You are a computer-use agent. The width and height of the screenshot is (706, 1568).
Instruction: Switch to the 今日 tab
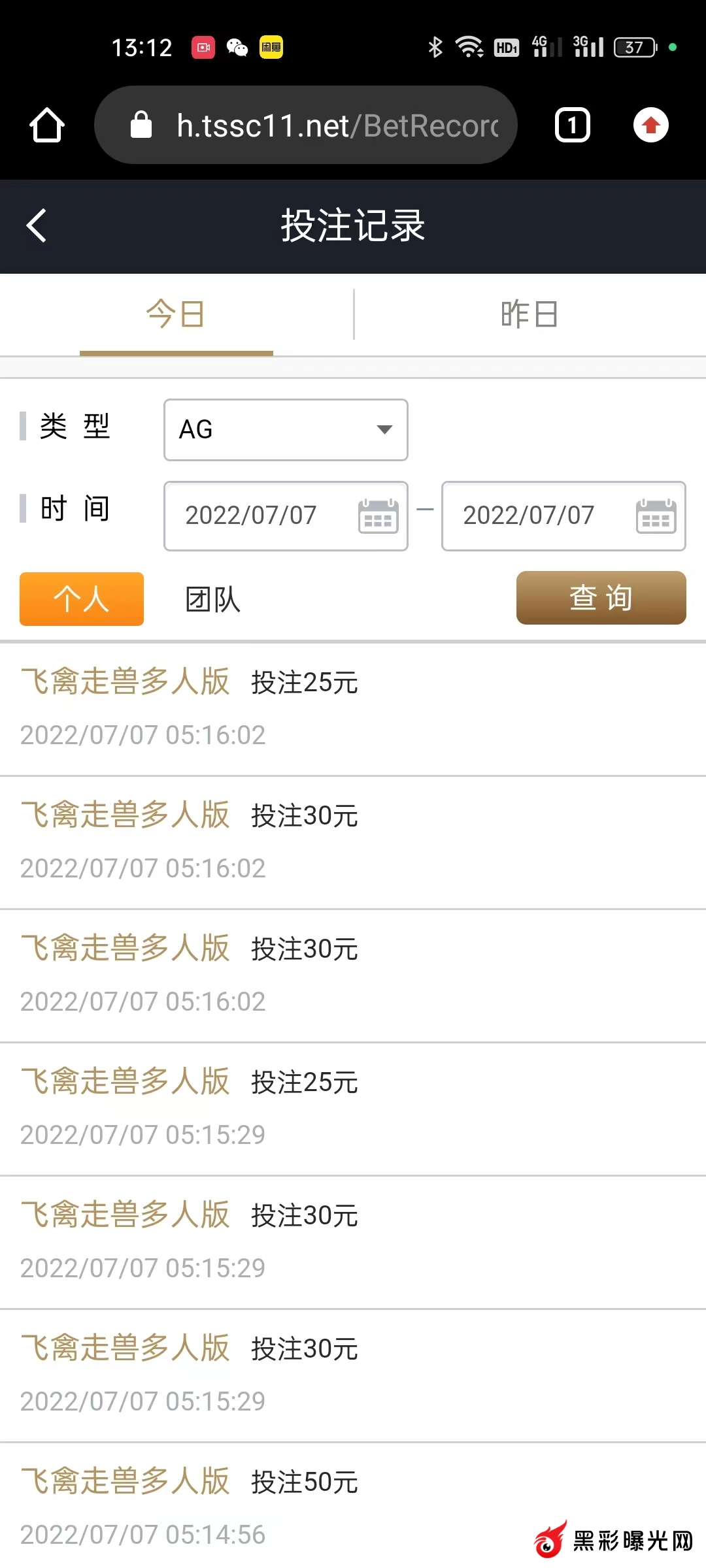[x=176, y=315]
